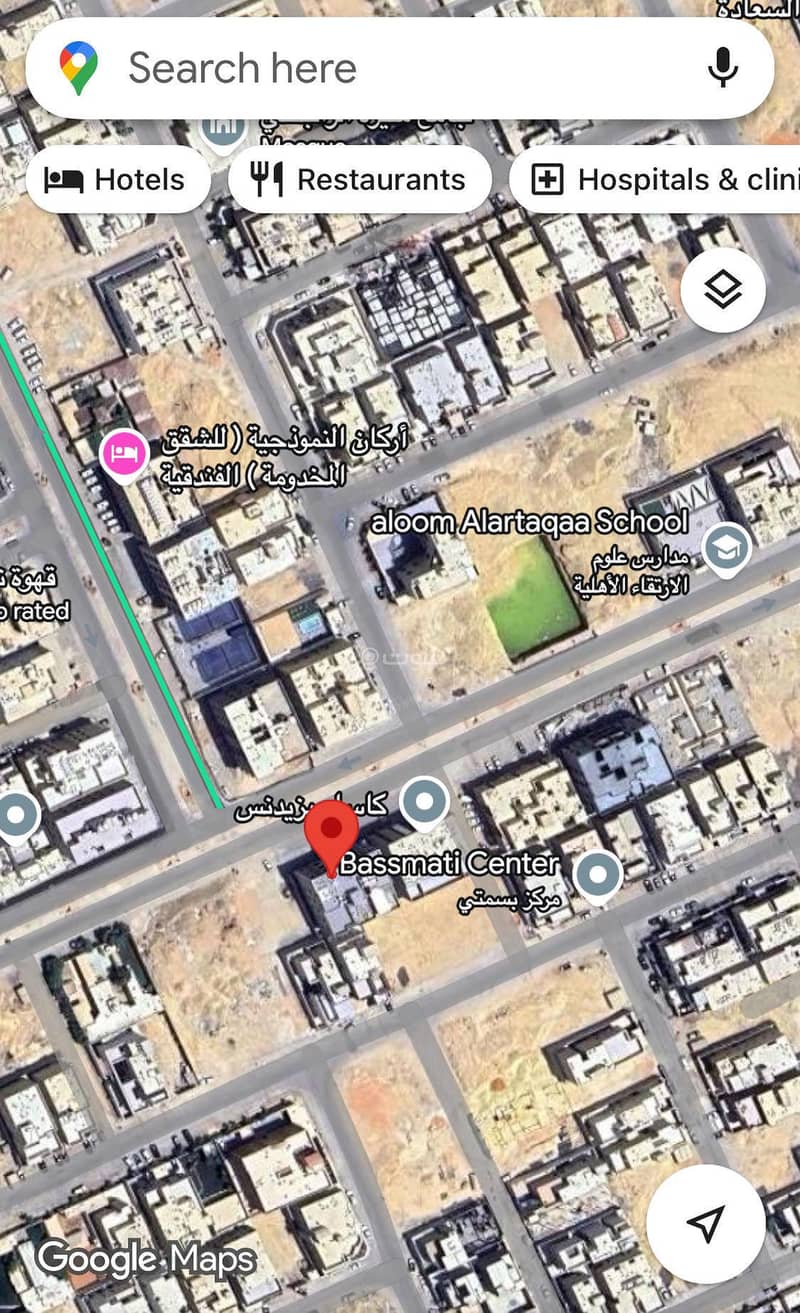Center map on my location
The width and height of the screenshot is (800, 1313).
tap(706, 1222)
